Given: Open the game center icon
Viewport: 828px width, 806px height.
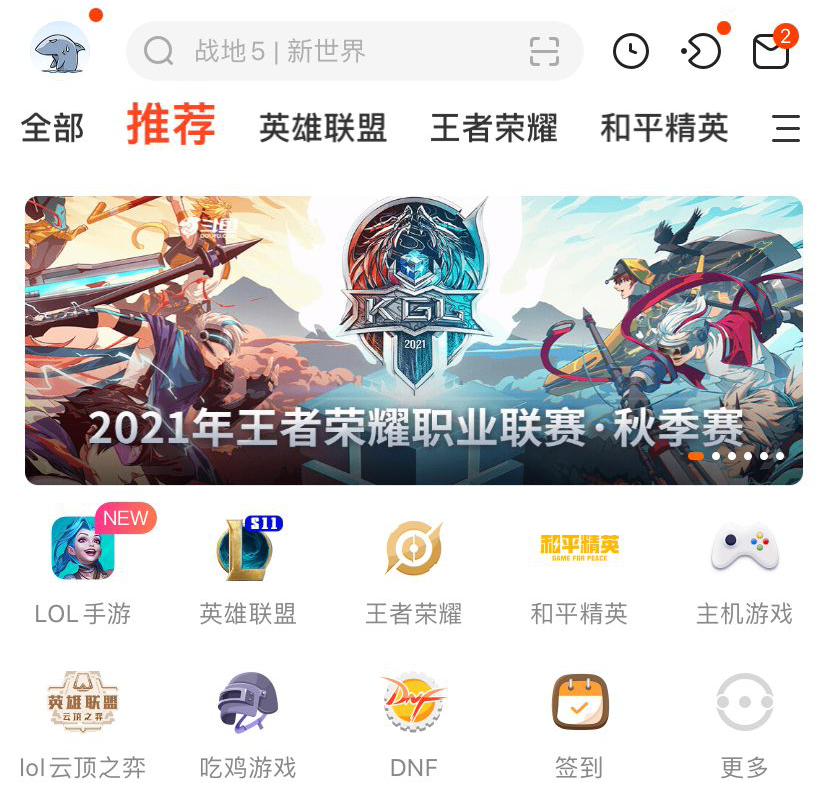Looking at the screenshot, I should click(701, 51).
